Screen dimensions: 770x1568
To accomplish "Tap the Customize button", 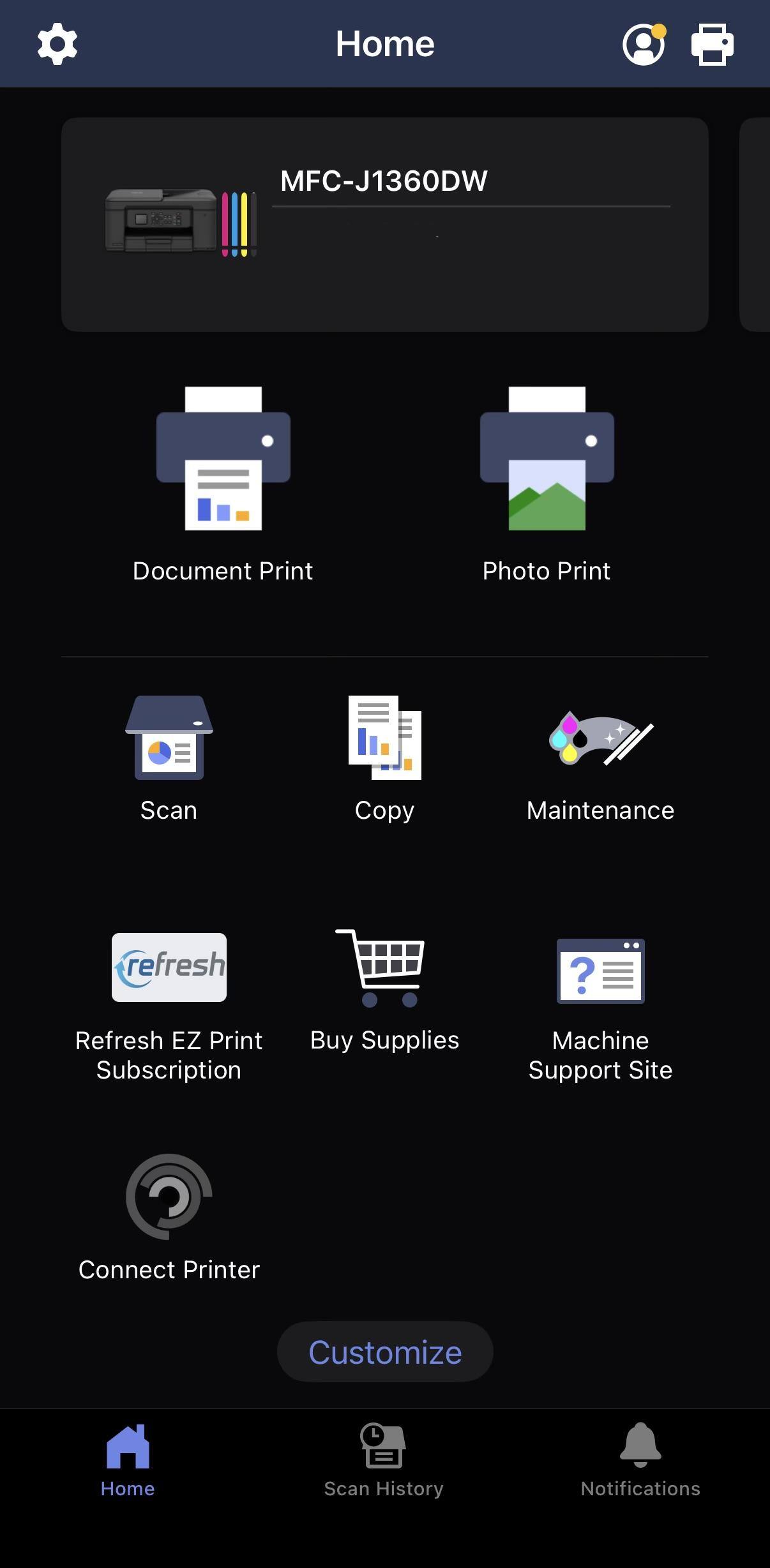I will (x=385, y=1352).
